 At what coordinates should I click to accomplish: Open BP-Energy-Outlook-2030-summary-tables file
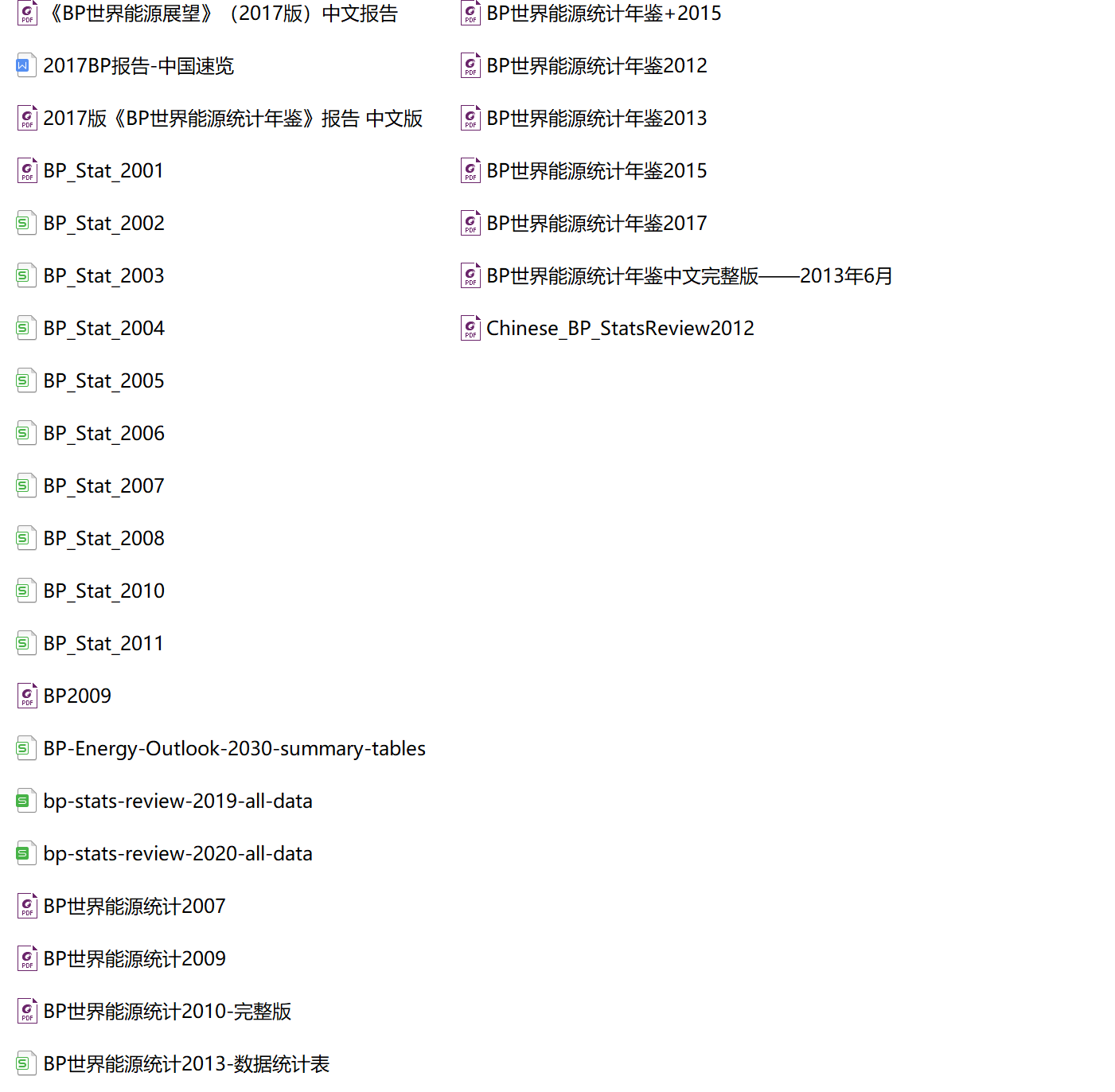[x=234, y=749]
